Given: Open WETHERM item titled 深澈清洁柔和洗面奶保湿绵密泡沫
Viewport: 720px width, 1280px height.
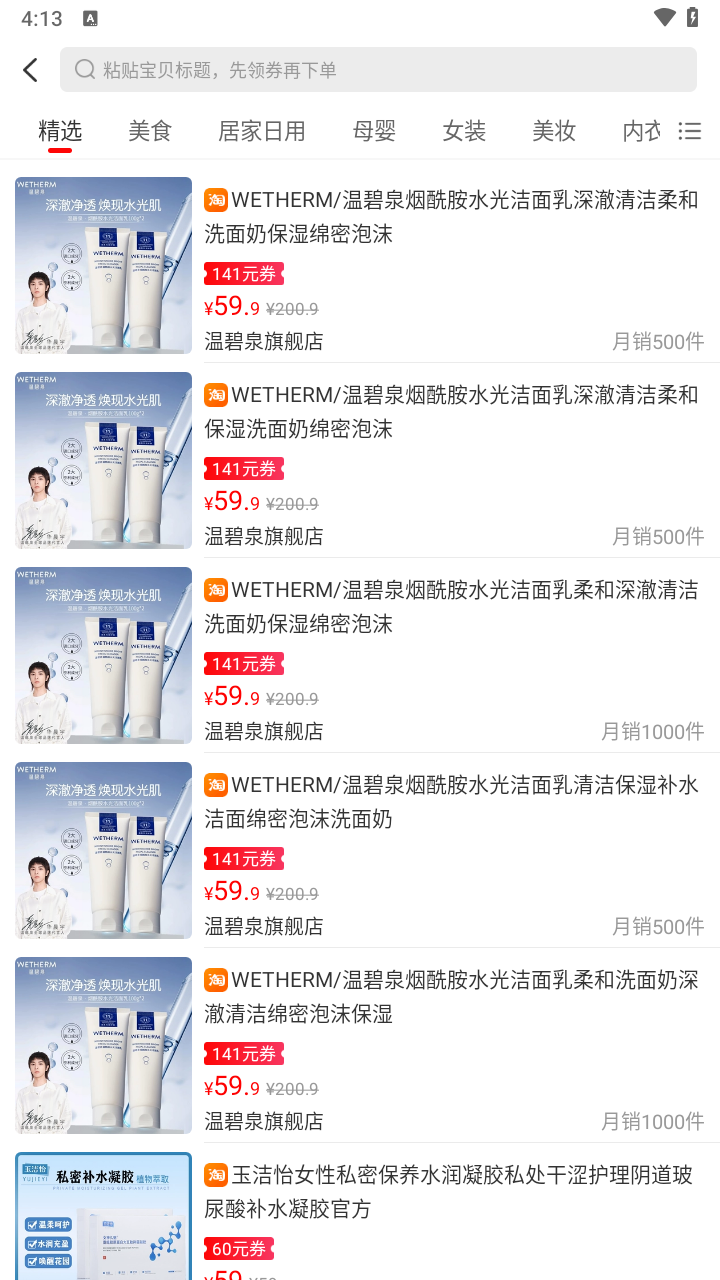Looking at the screenshot, I should [450, 217].
